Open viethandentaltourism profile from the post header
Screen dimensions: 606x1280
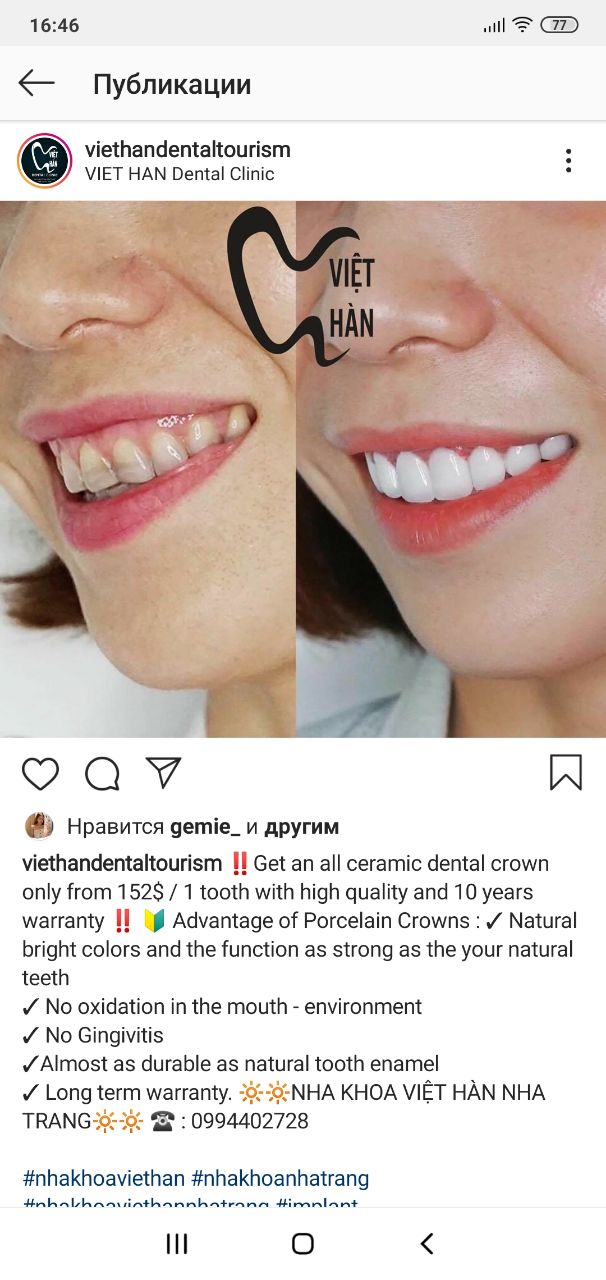187,150
